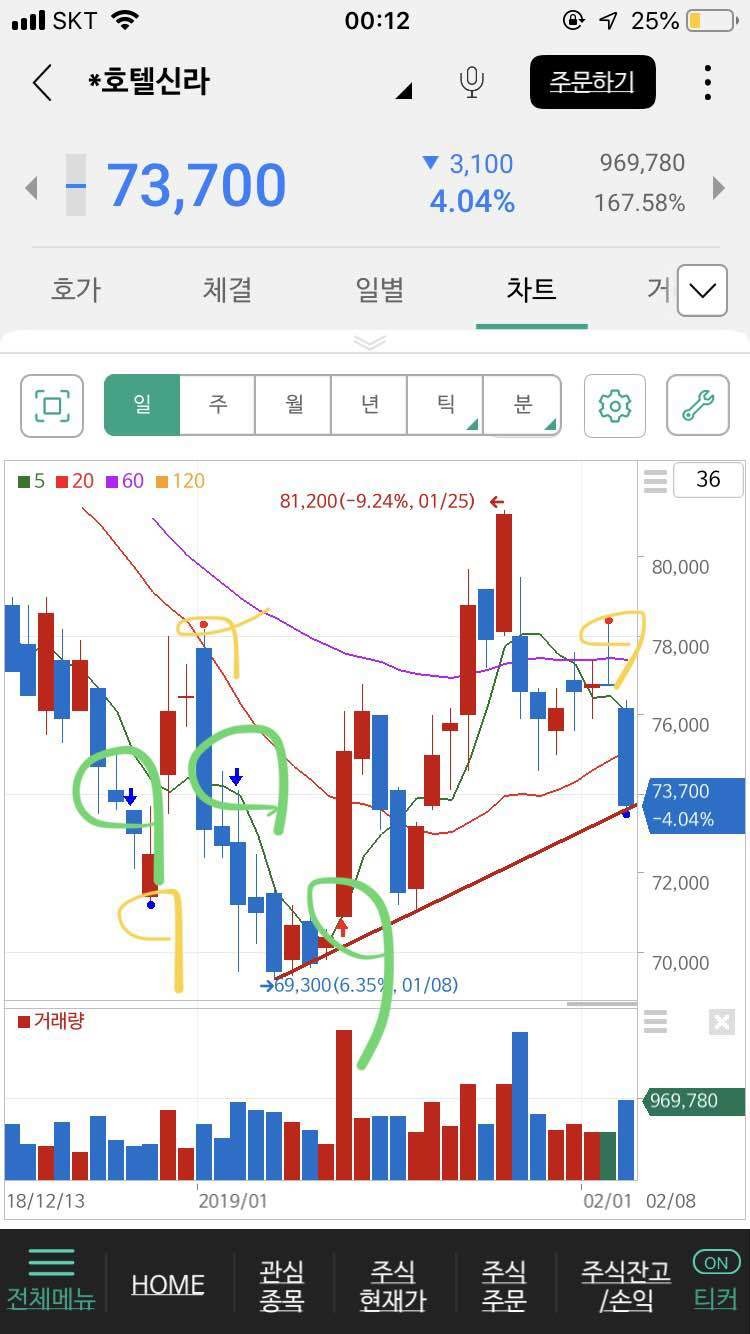Go back using the top-left arrow
750x1334 pixels.
tap(42, 82)
